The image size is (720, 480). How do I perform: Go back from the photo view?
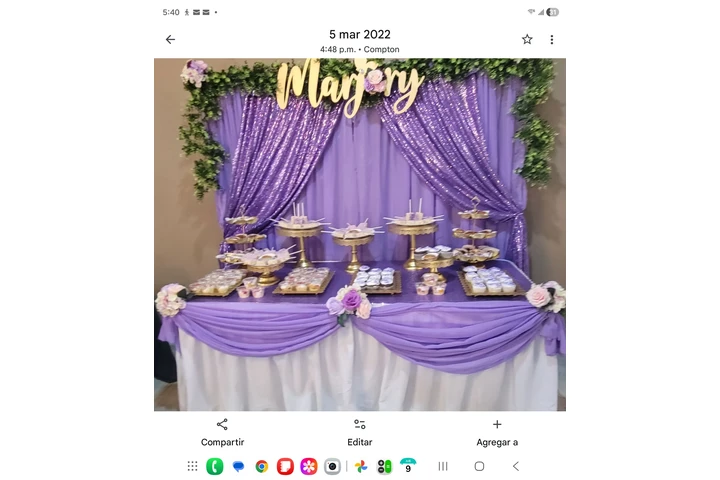tap(170, 40)
